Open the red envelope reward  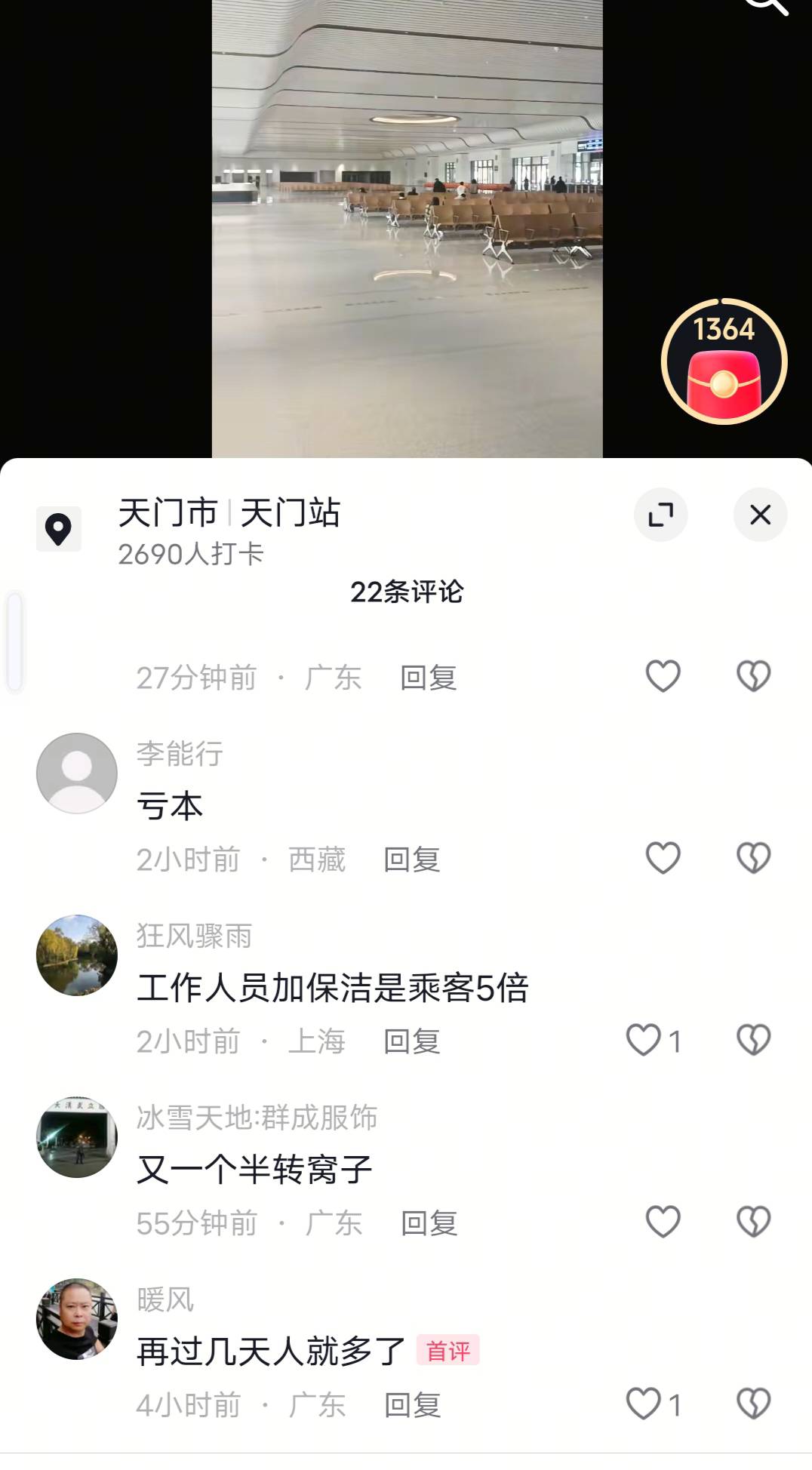click(724, 371)
